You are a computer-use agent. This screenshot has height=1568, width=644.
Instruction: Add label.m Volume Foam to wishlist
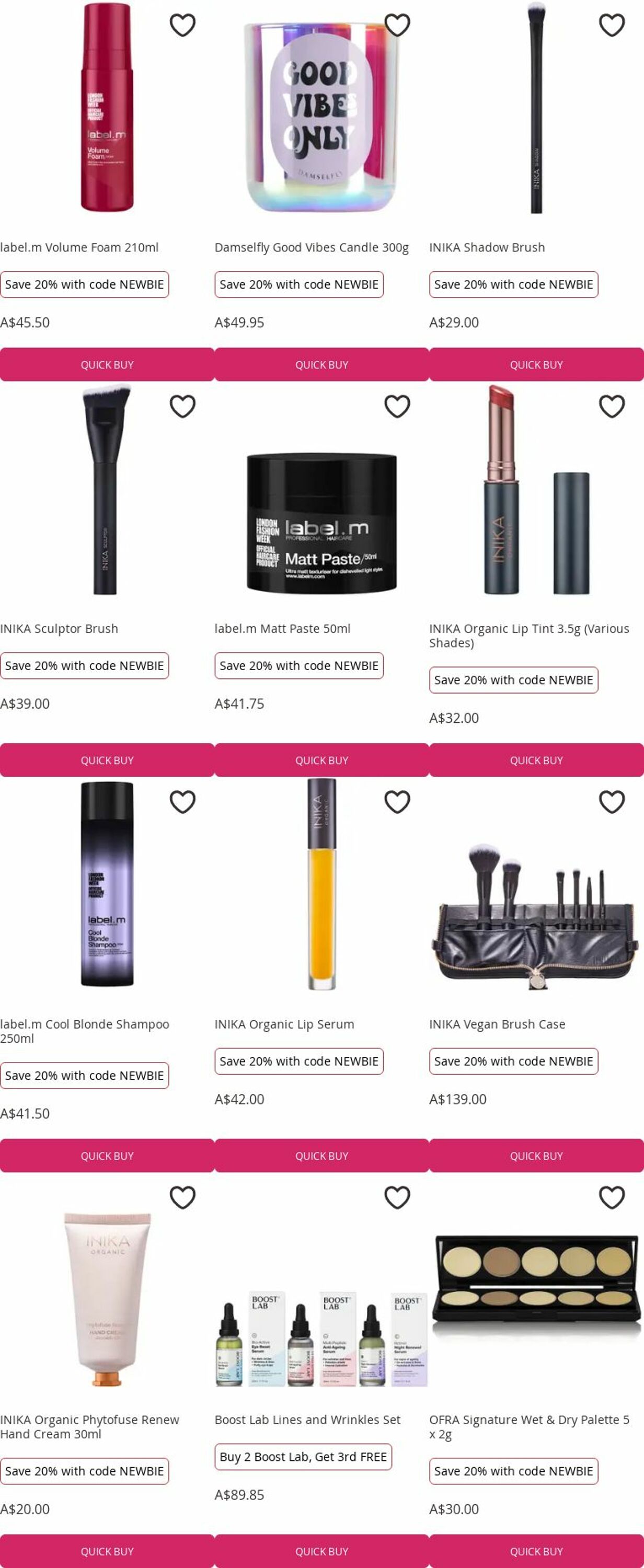pyautogui.click(x=182, y=25)
